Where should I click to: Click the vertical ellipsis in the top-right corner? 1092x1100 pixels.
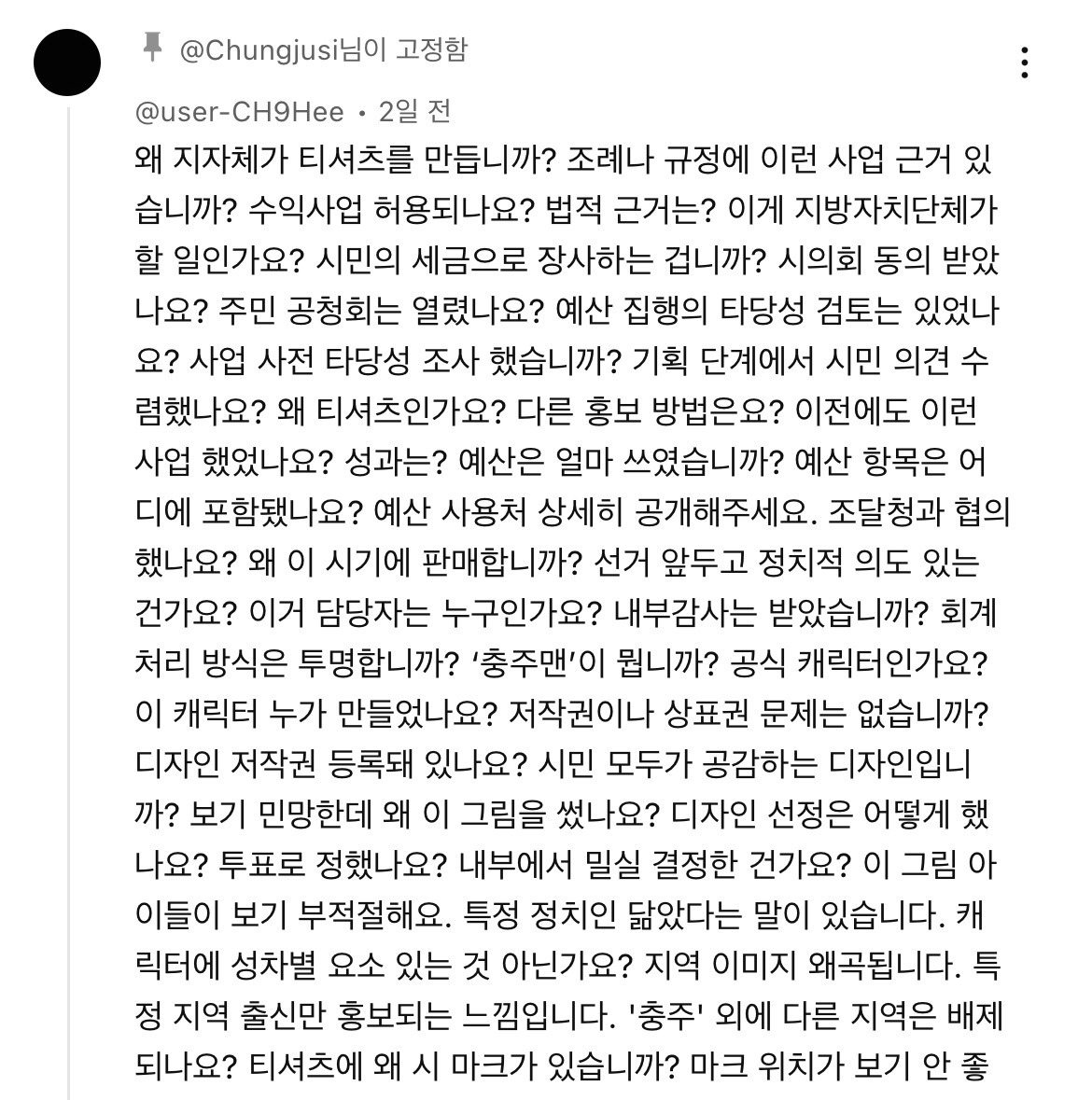tap(1024, 63)
